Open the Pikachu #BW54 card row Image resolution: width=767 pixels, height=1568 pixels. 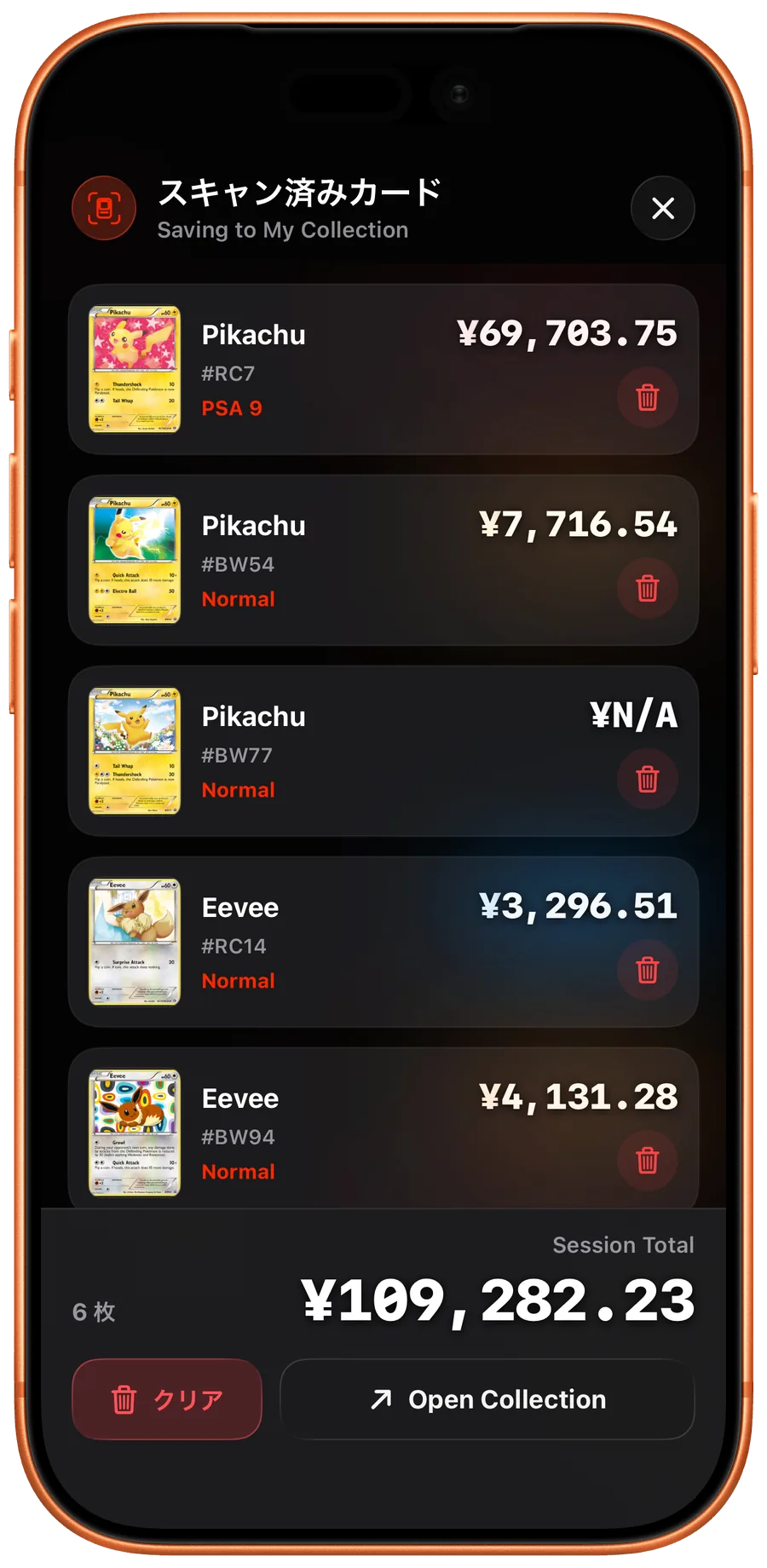tap(383, 560)
